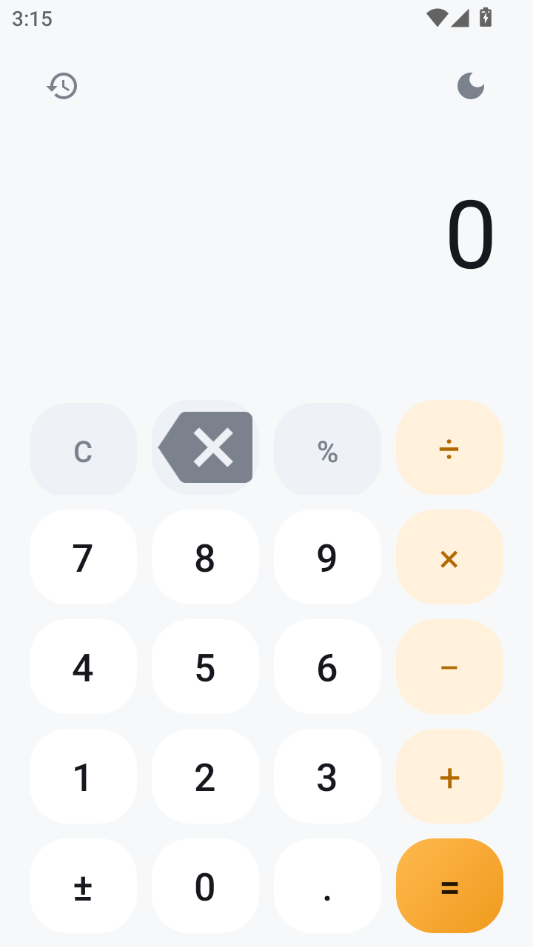Image resolution: width=533 pixels, height=948 pixels.
Task: Enter the digit 3
Action: pos(328,776)
